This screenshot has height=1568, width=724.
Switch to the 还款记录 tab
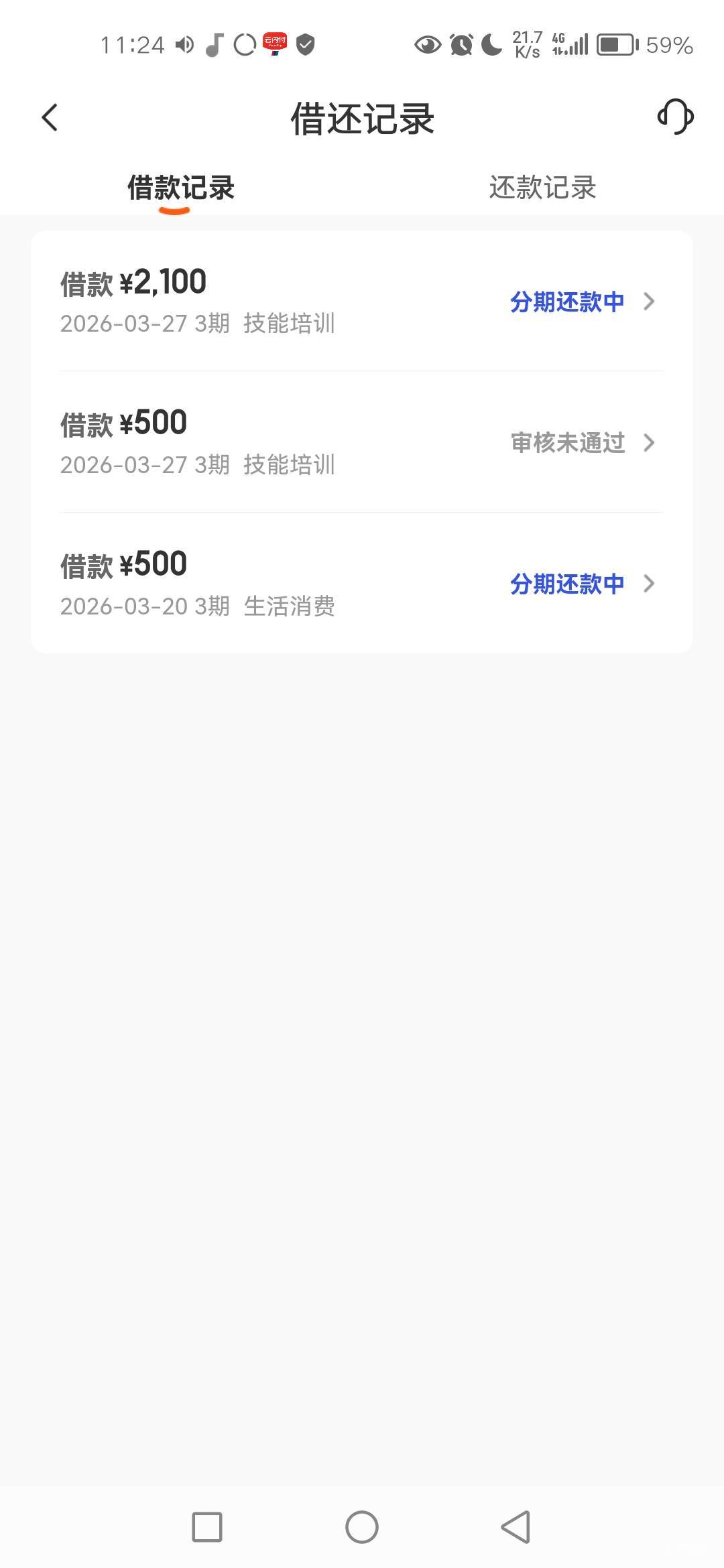(x=542, y=188)
